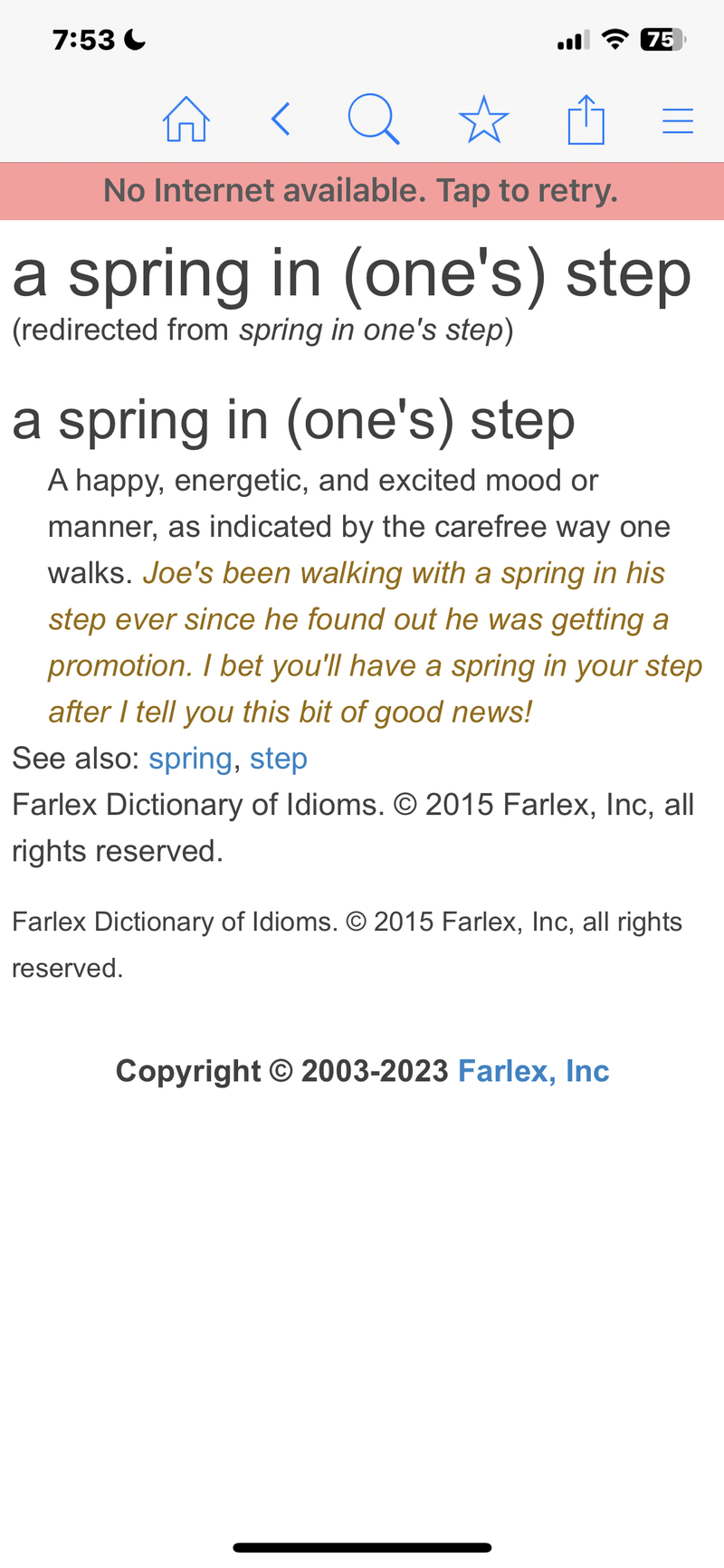Open the Search magnifier icon
The image size is (724, 1568).
(373, 118)
